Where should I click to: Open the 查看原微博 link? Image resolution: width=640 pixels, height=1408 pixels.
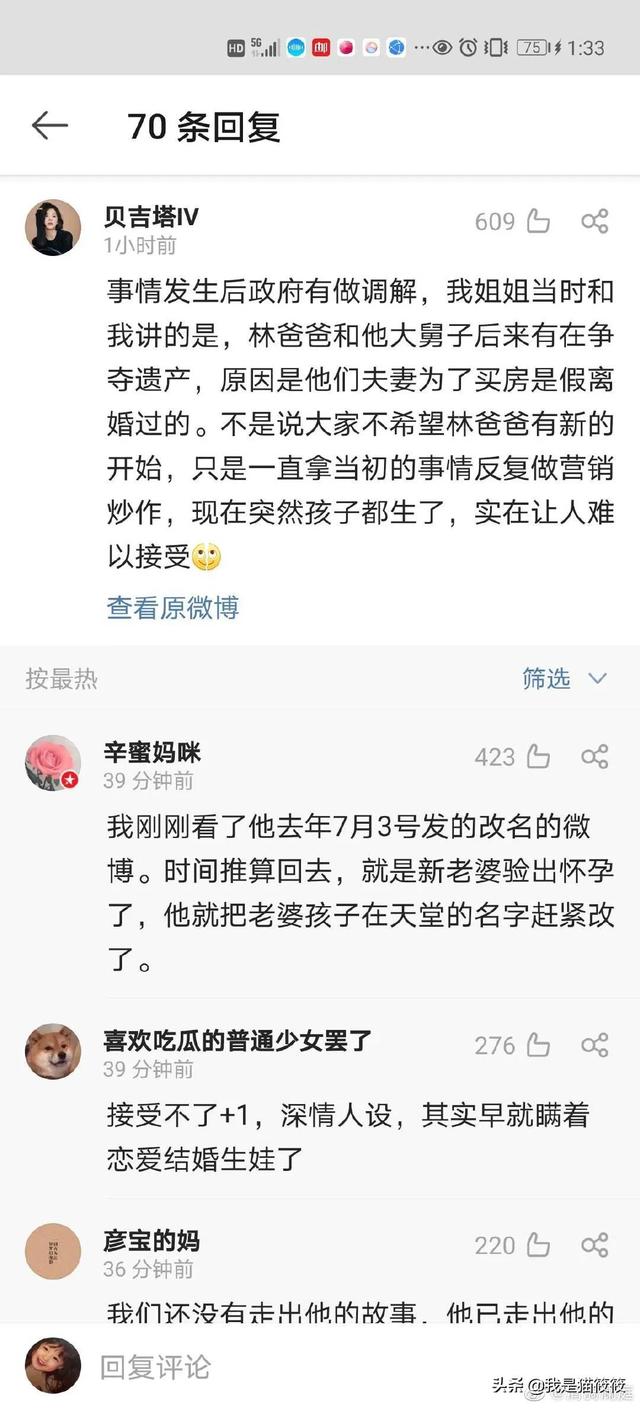click(x=173, y=607)
